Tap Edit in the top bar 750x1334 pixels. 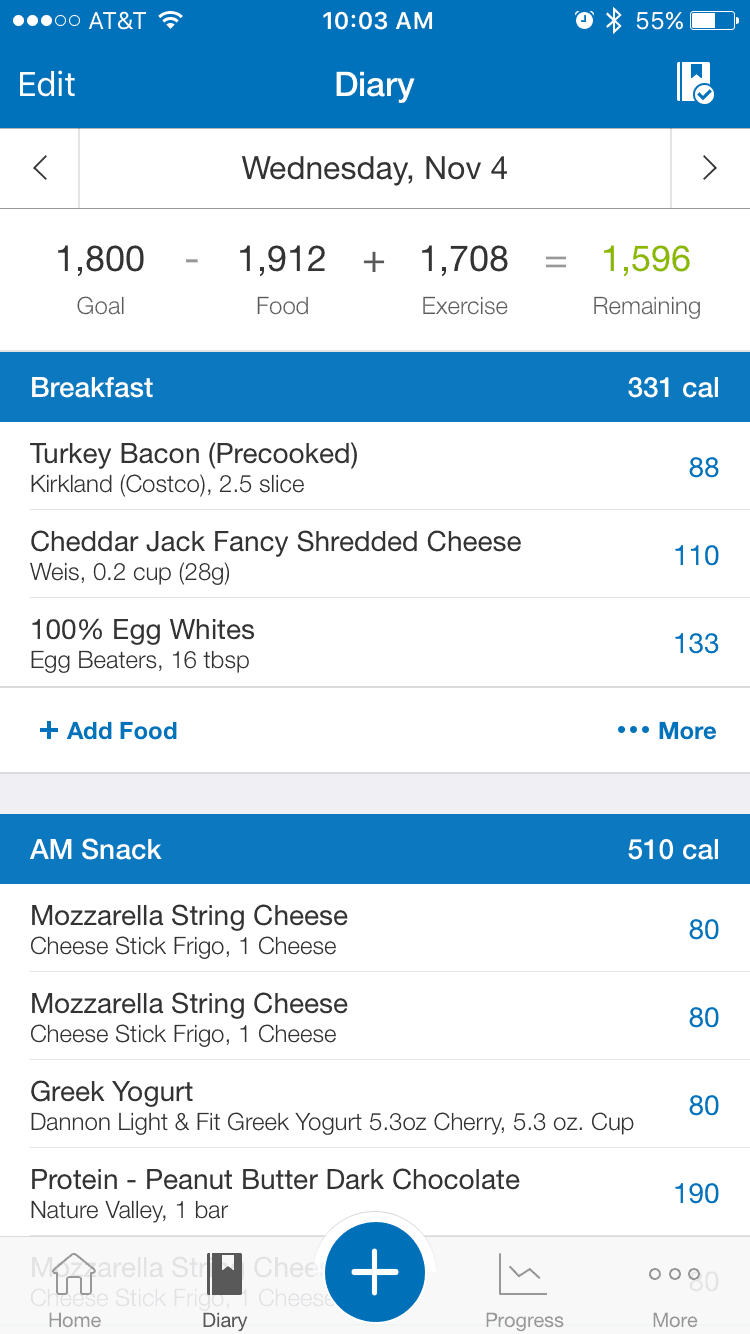pos(47,85)
